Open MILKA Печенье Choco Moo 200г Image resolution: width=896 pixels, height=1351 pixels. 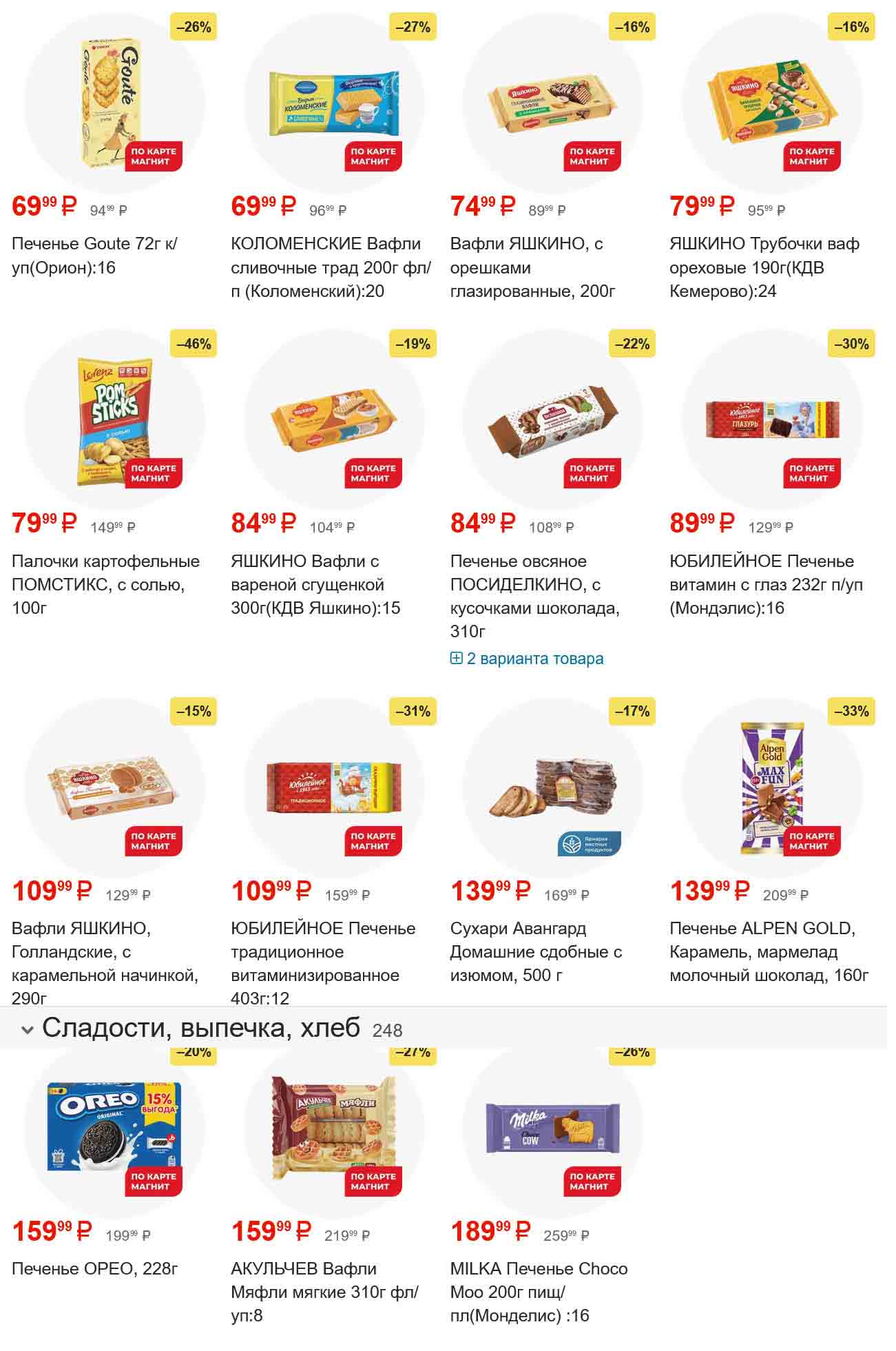tap(539, 1292)
